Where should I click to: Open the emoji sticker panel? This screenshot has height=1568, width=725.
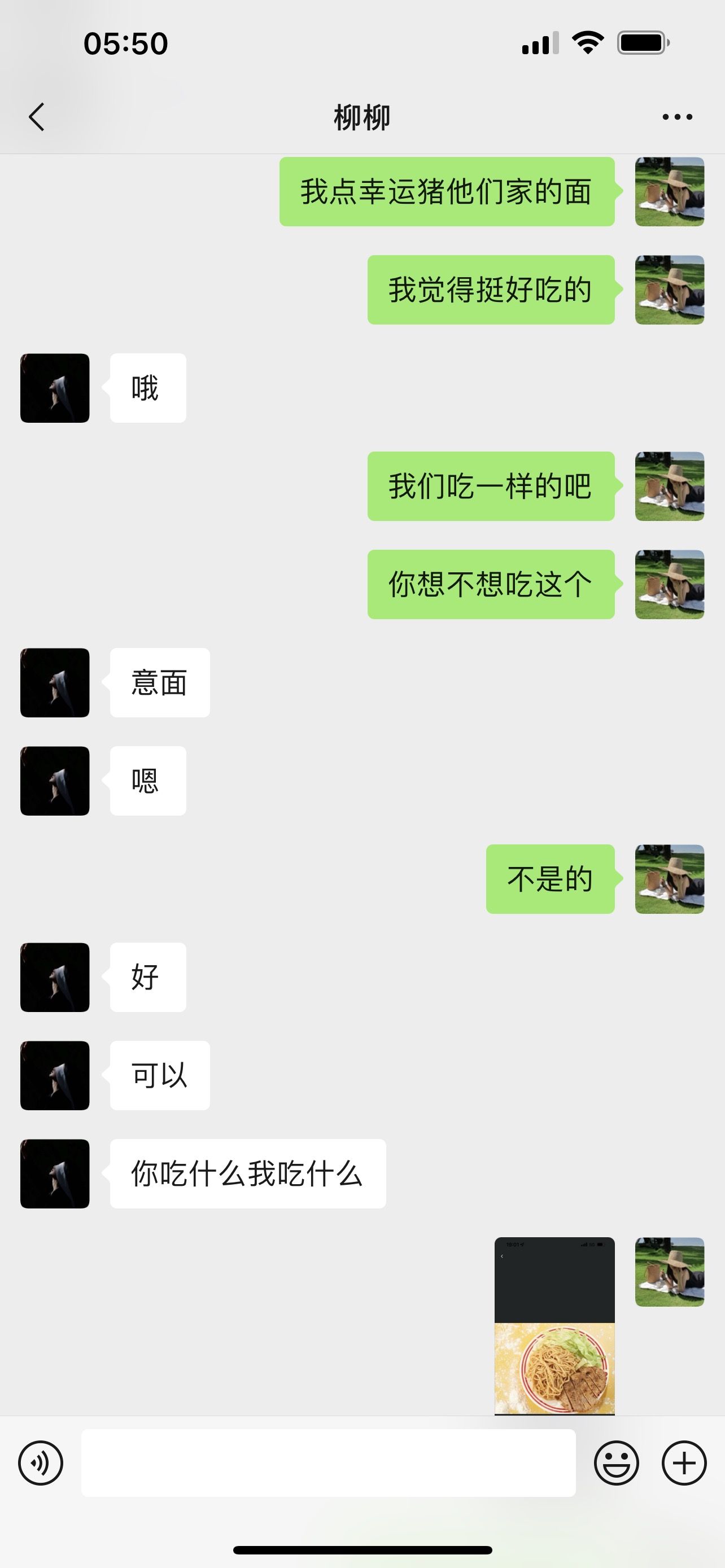click(616, 1462)
